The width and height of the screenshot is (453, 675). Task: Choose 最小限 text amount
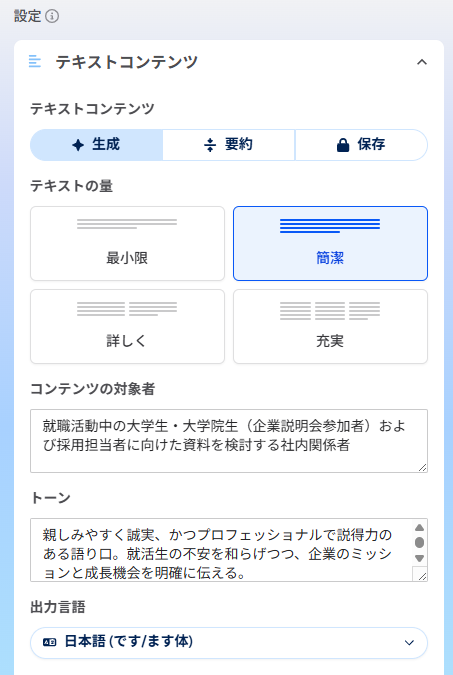pos(127,243)
